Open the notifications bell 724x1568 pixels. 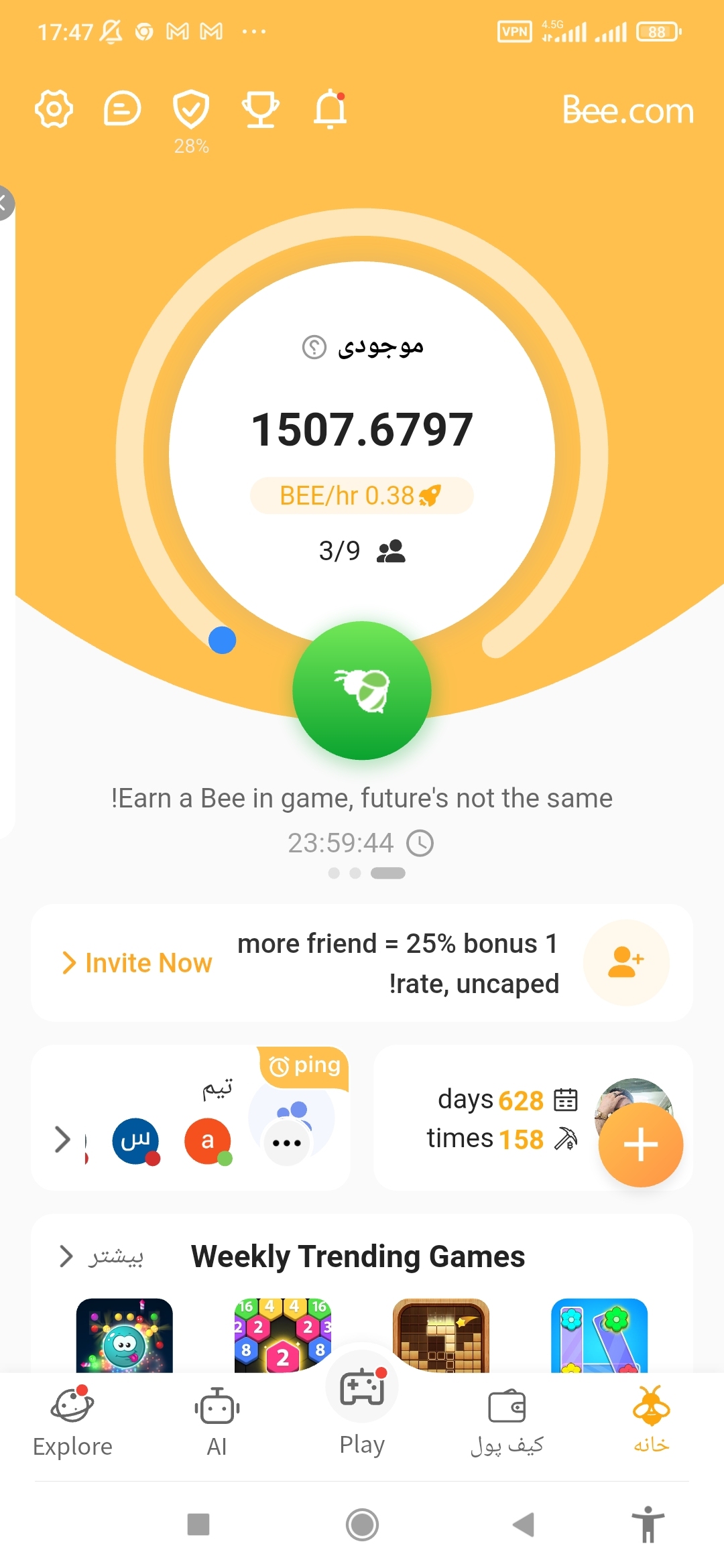330,109
